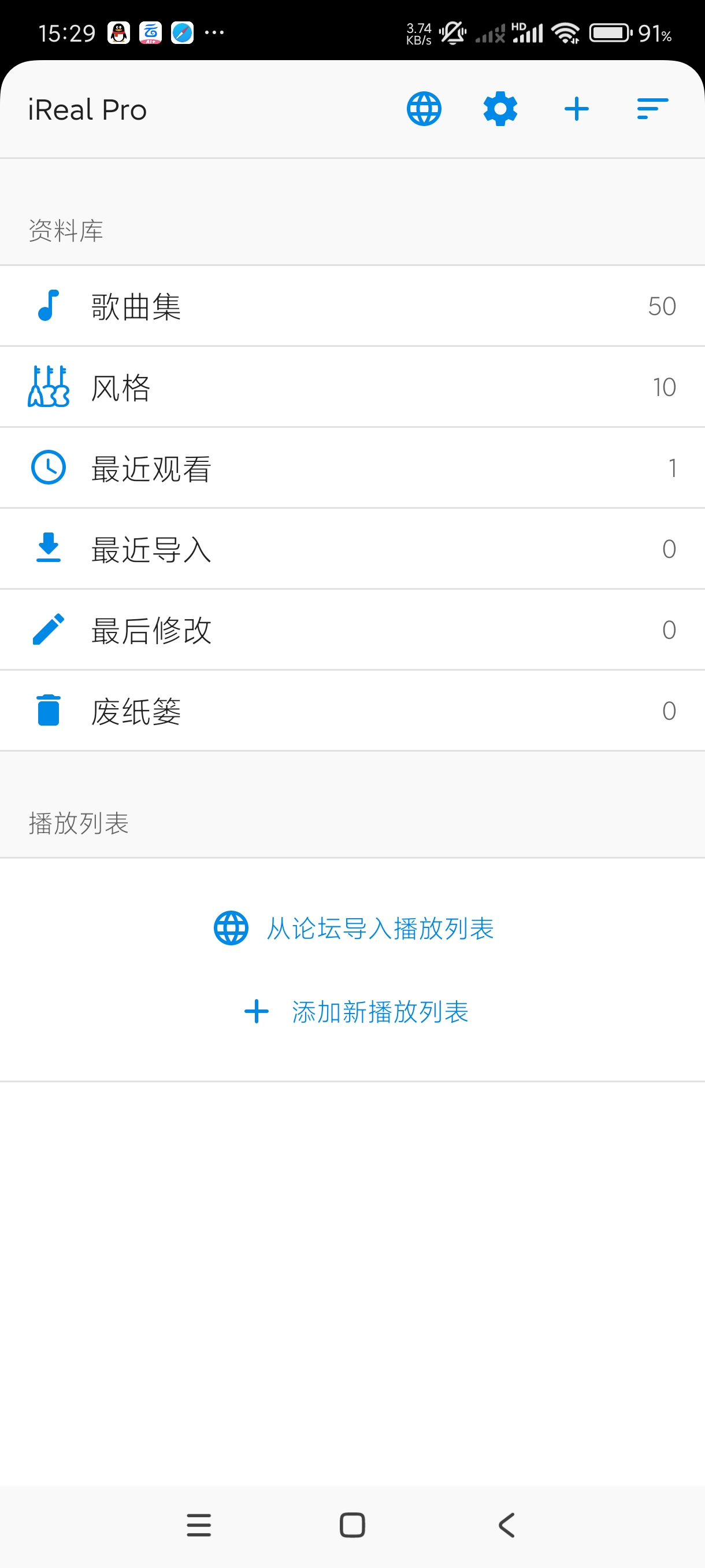Screen dimensions: 705x1568
Task: Open the forum globe icon in toolbar
Action: coord(424,110)
